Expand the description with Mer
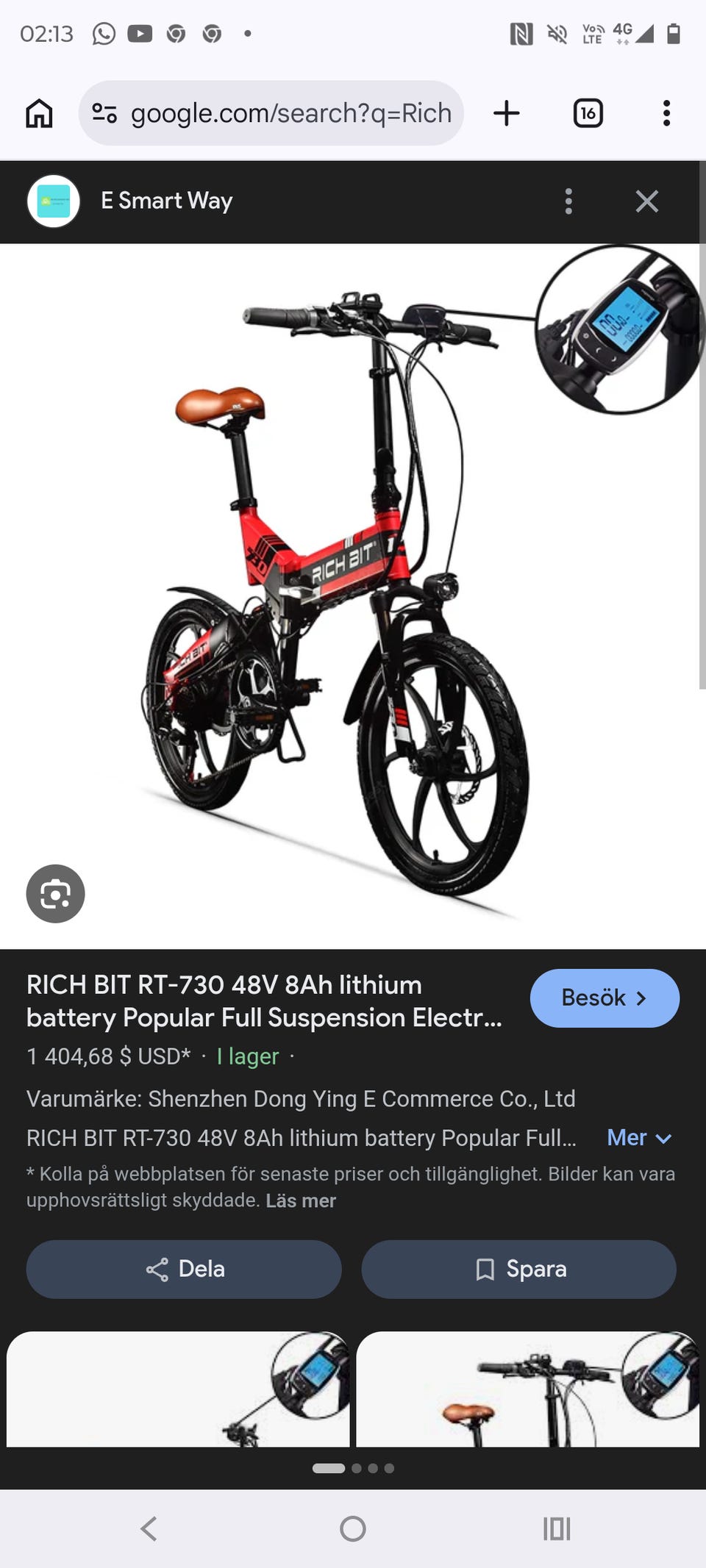This screenshot has height=1568, width=706. [638, 1137]
